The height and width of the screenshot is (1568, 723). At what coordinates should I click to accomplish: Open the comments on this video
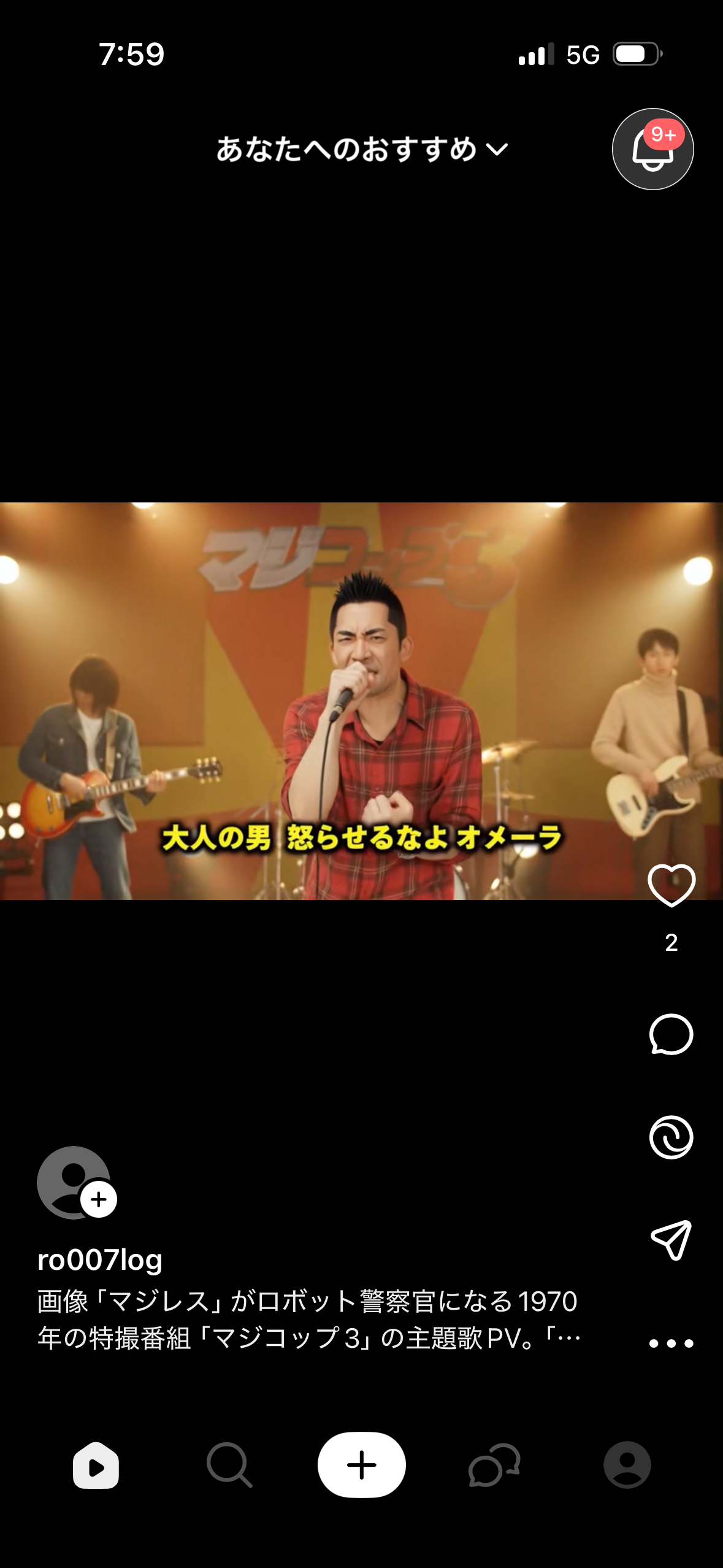pos(671,1035)
